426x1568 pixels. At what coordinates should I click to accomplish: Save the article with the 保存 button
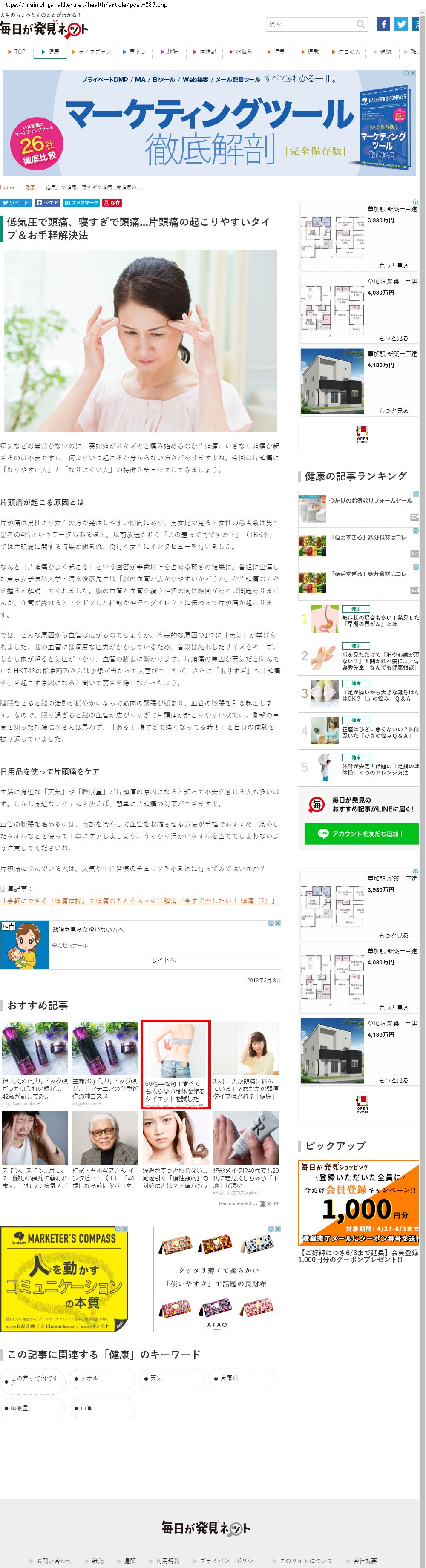(x=112, y=203)
